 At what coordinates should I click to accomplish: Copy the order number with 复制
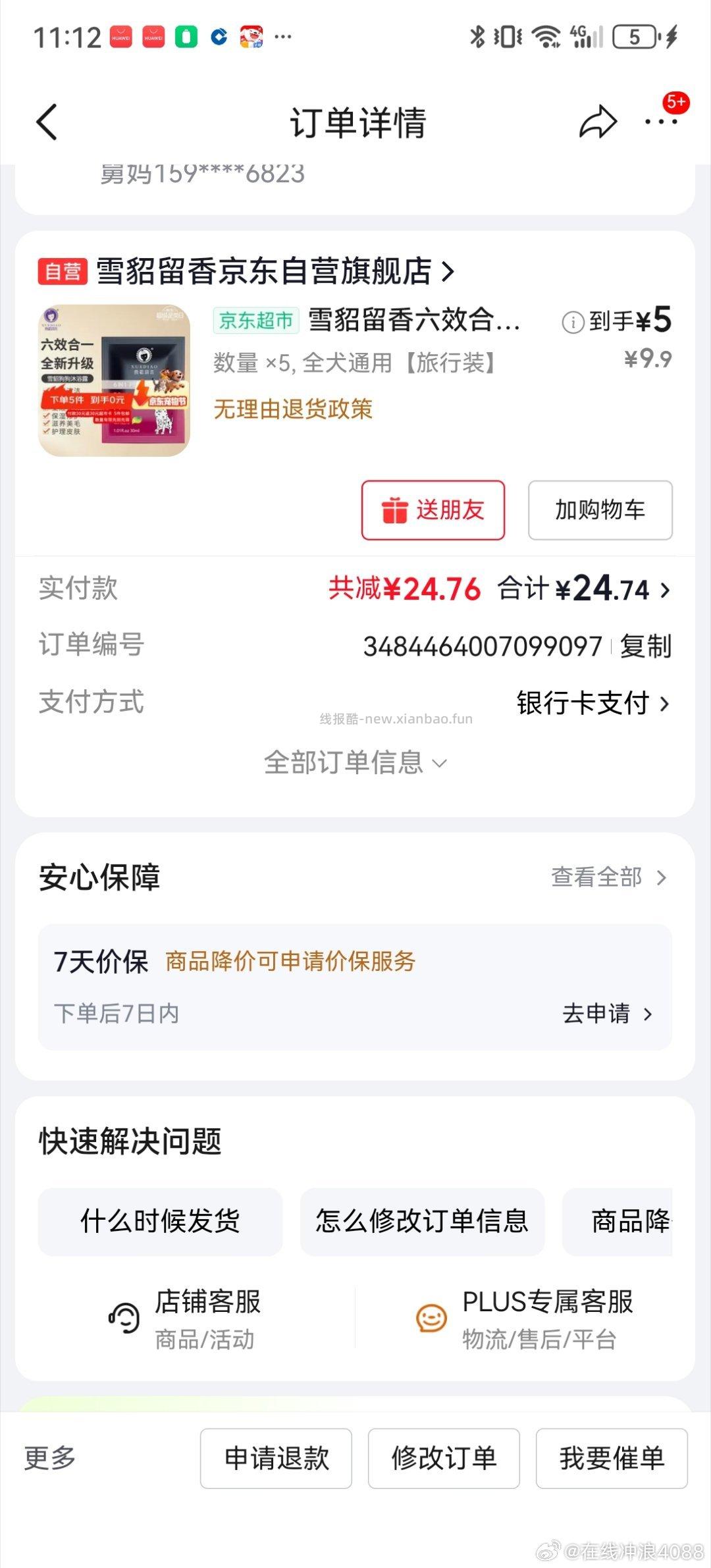pos(646,646)
